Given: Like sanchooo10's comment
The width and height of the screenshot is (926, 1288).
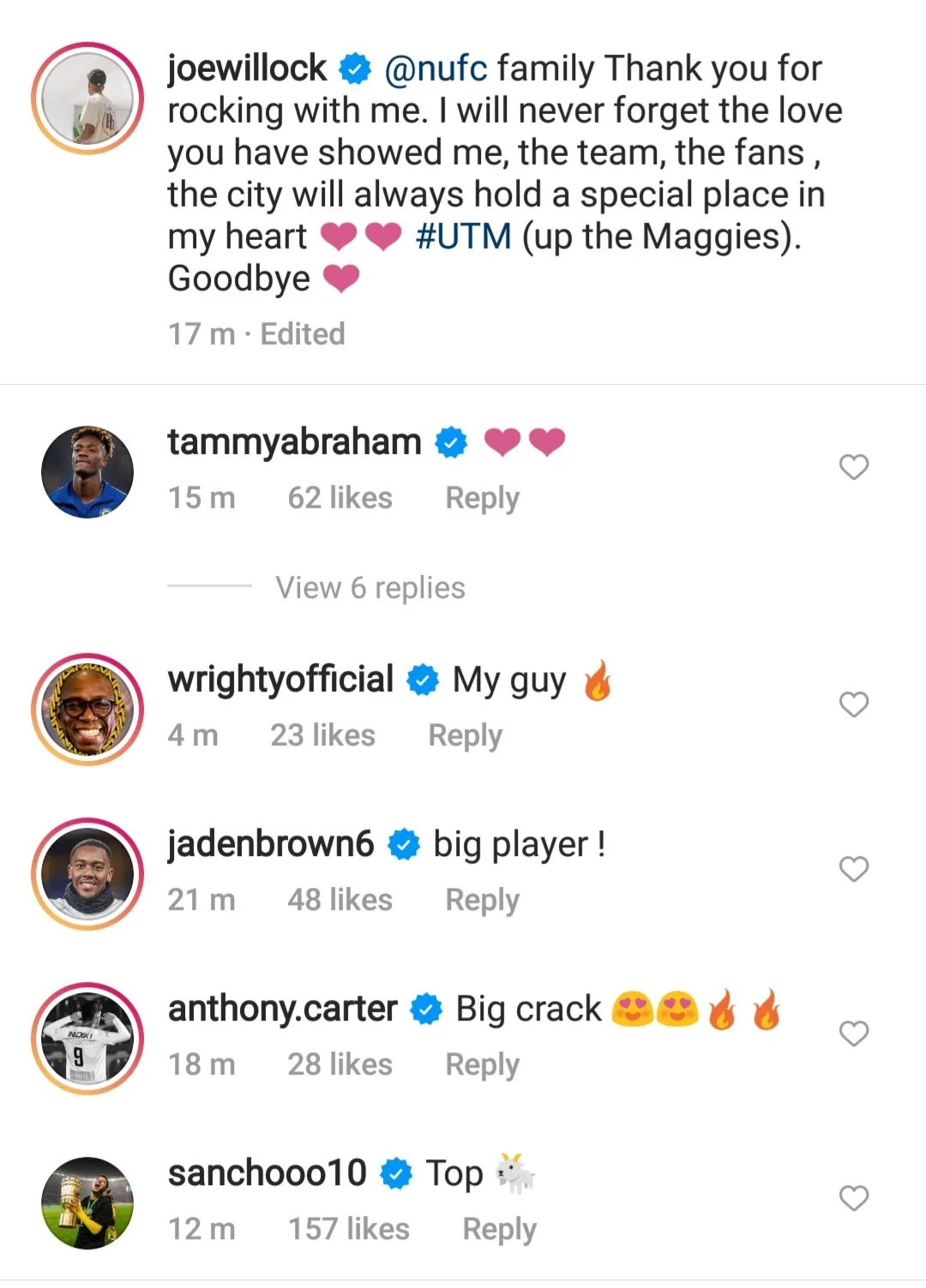Looking at the screenshot, I should [x=853, y=1198].
